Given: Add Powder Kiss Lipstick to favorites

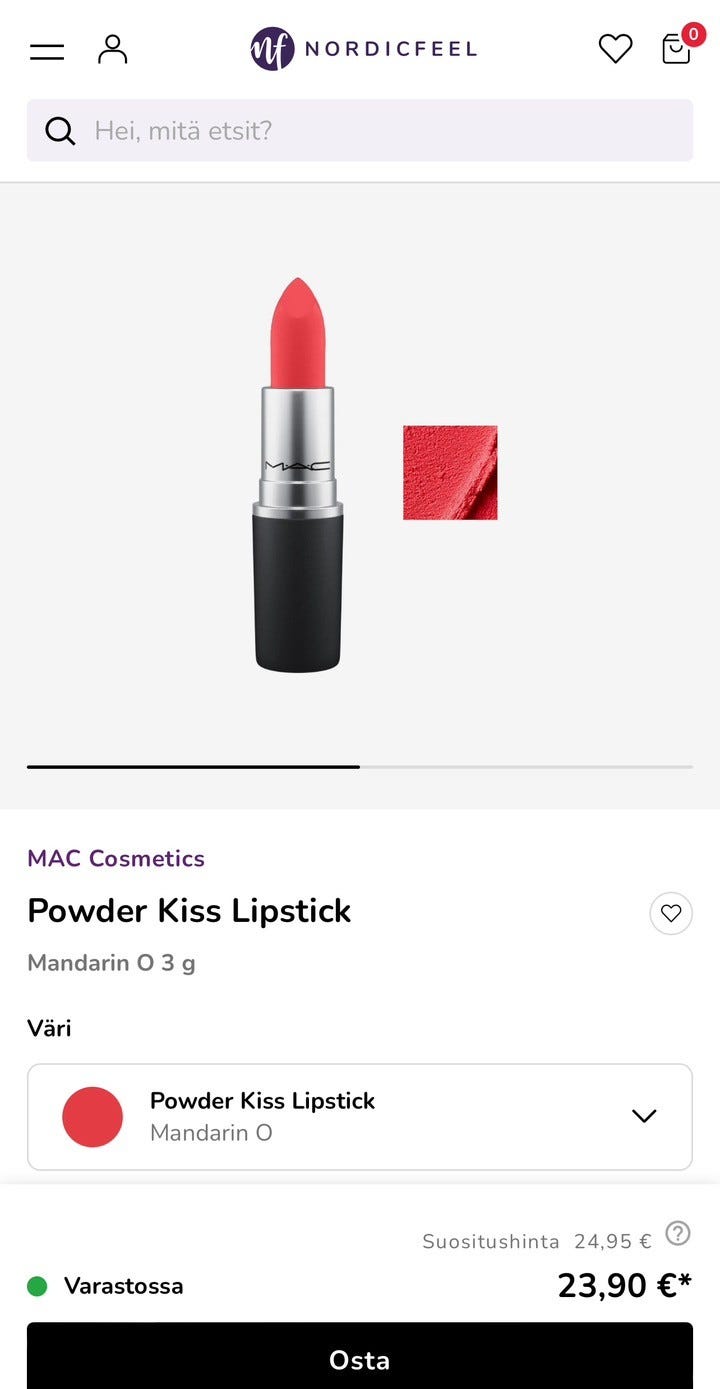Looking at the screenshot, I should click(671, 913).
